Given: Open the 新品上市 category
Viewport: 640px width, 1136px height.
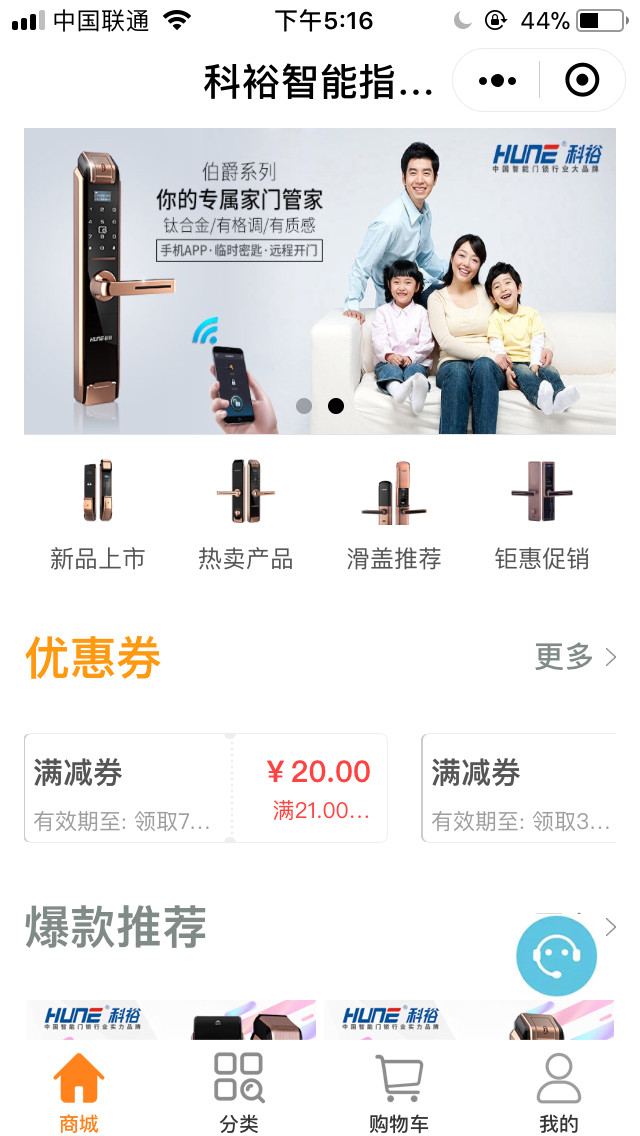Looking at the screenshot, I should pyautogui.click(x=98, y=515).
